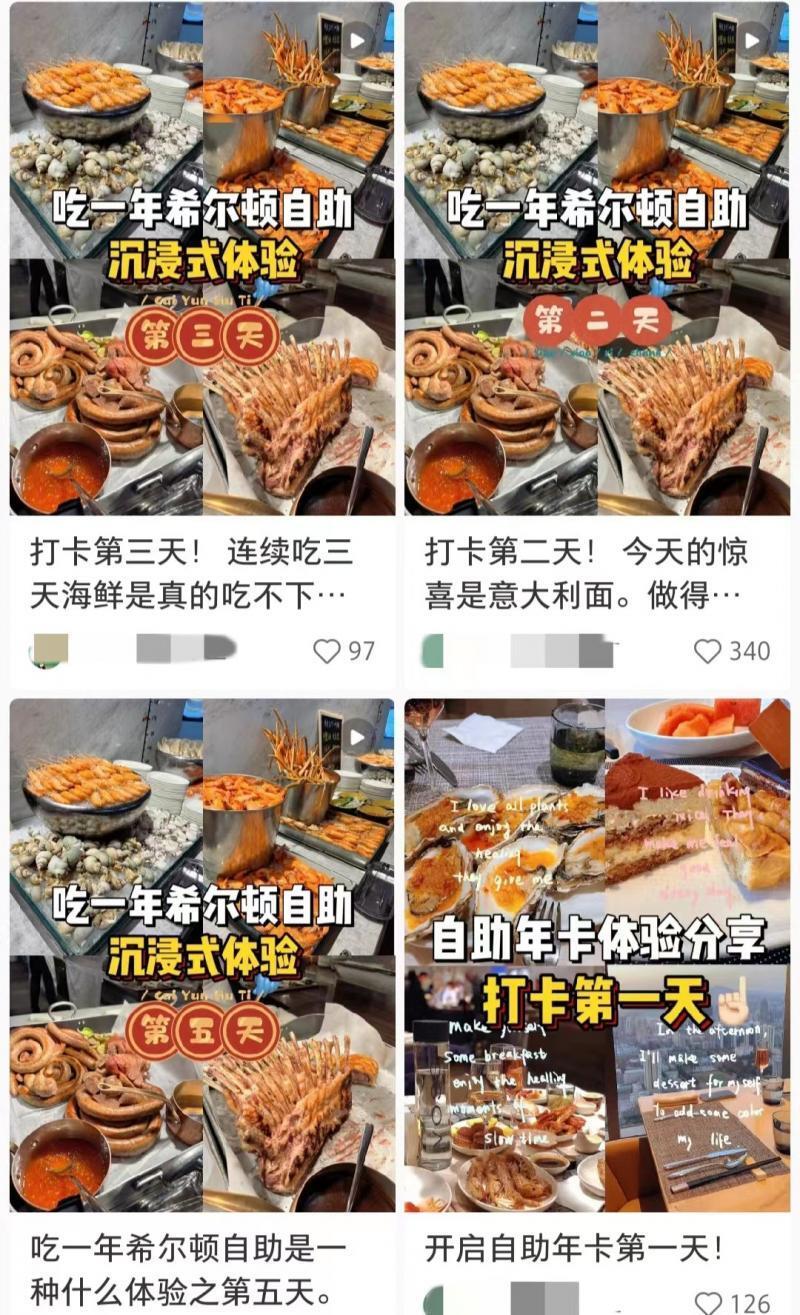Like the 开启自助年卡第一天 post with 126 likes
Image resolution: width=800 pixels, height=1315 pixels.
tap(708, 1302)
